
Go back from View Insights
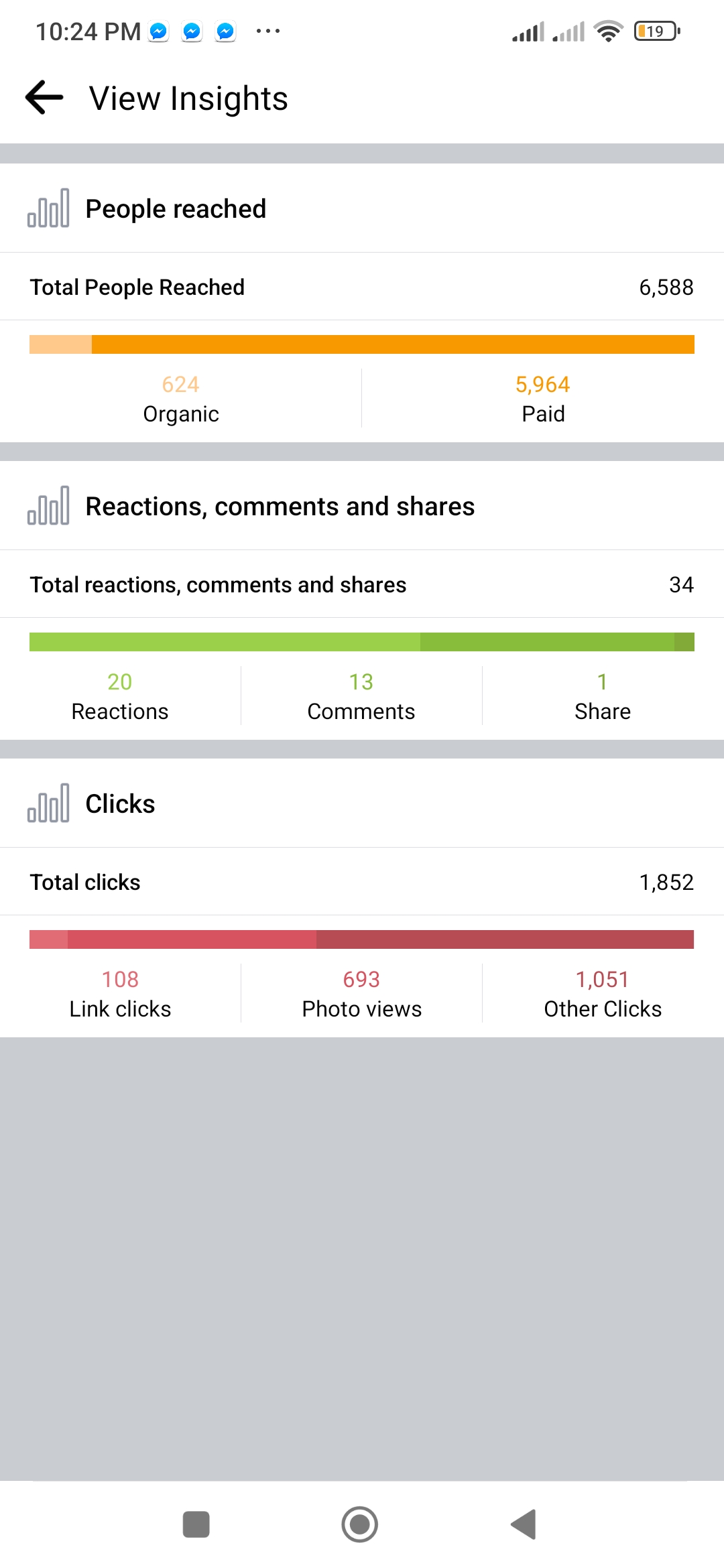pyautogui.click(x=44, y=98)
